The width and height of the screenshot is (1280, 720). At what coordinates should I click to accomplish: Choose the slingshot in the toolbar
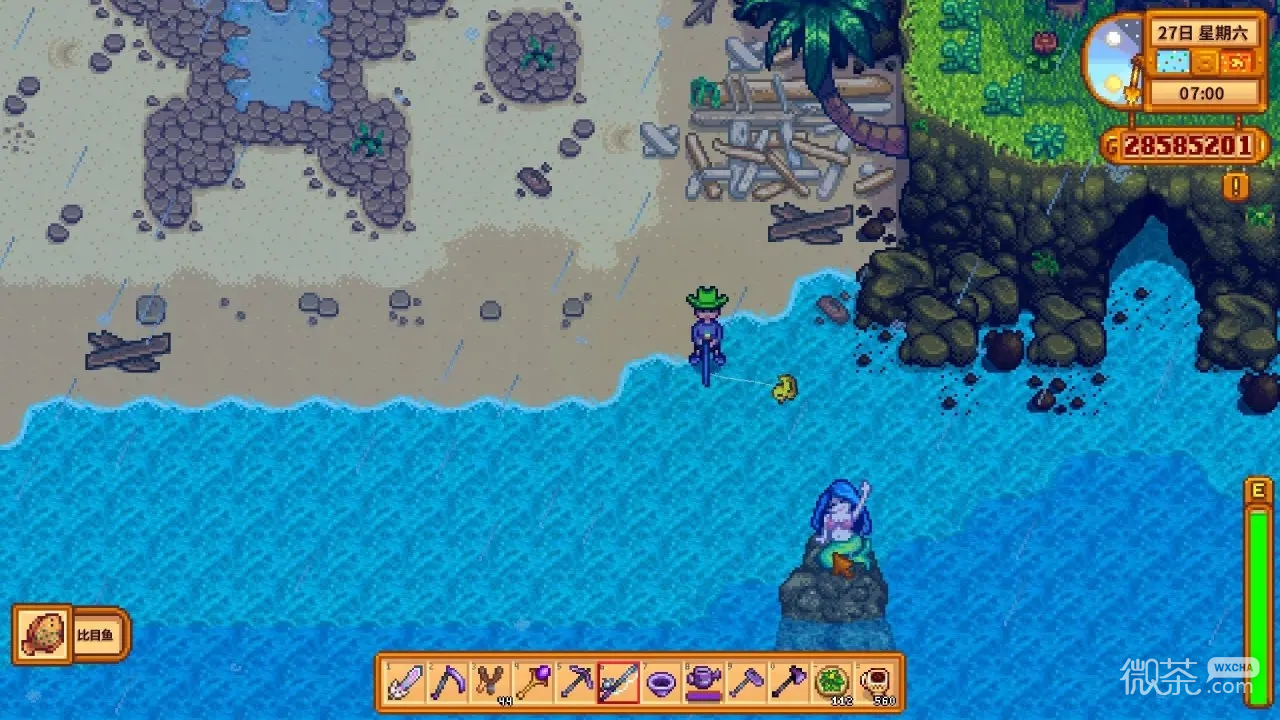coord(489,683)
